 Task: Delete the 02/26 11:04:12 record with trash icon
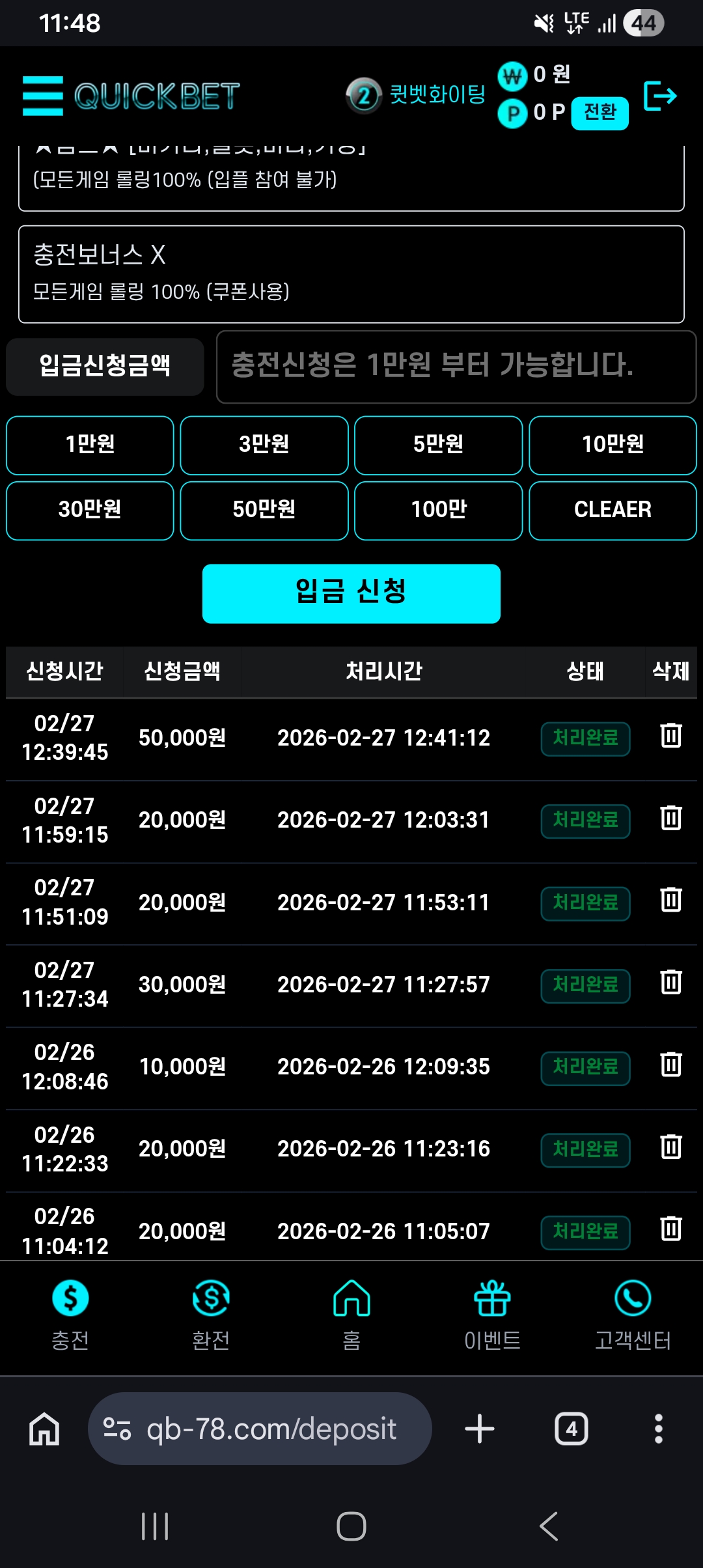pos(669,1229)
